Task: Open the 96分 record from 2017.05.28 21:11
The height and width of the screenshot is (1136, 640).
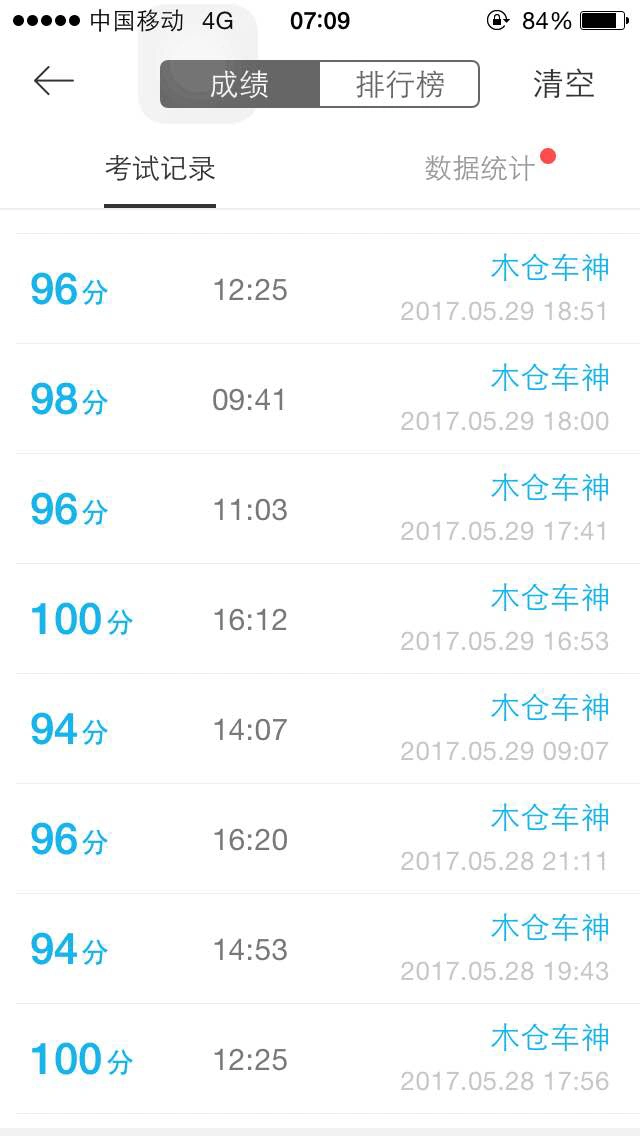Action: (x=320, y=839)
